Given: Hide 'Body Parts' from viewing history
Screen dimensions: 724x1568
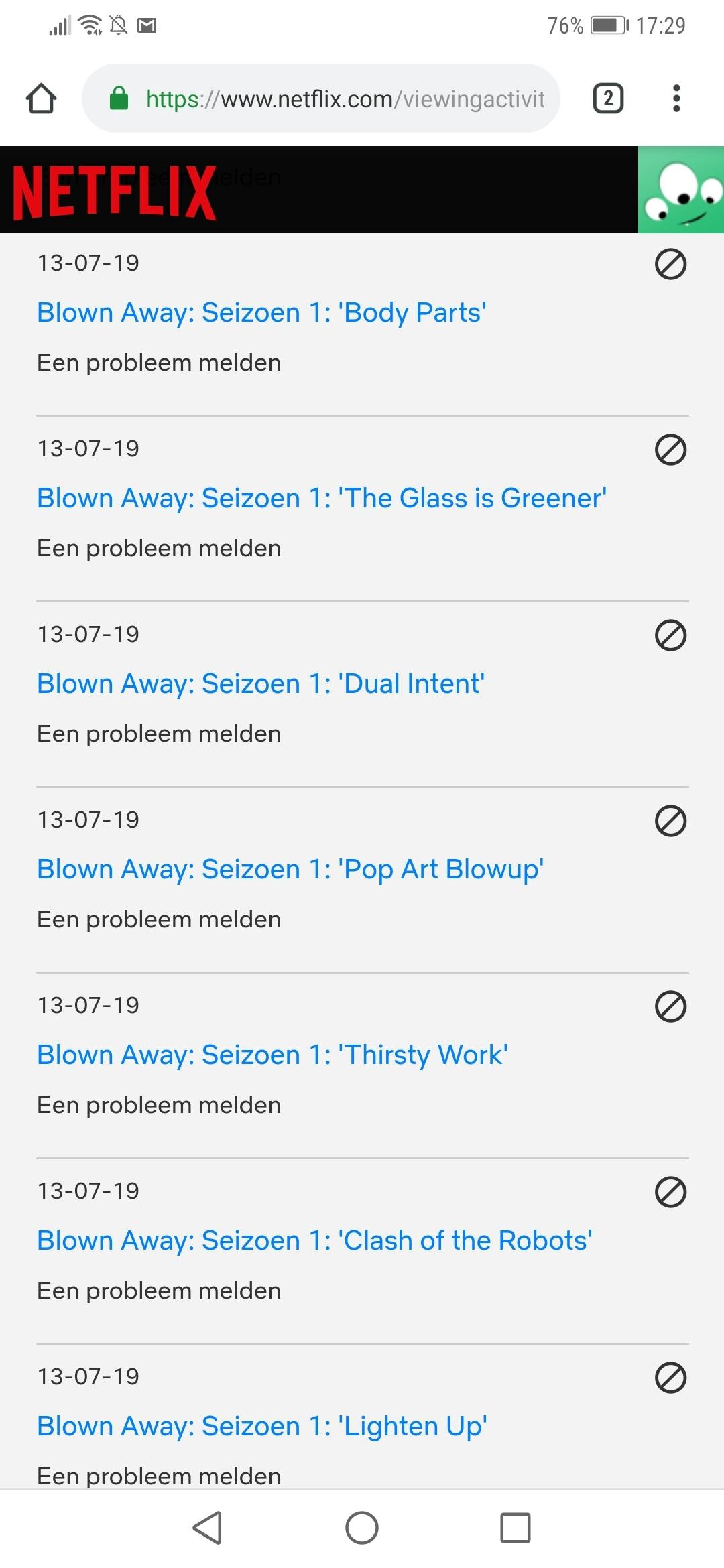Looking at the screenshot, I should 670,264.
